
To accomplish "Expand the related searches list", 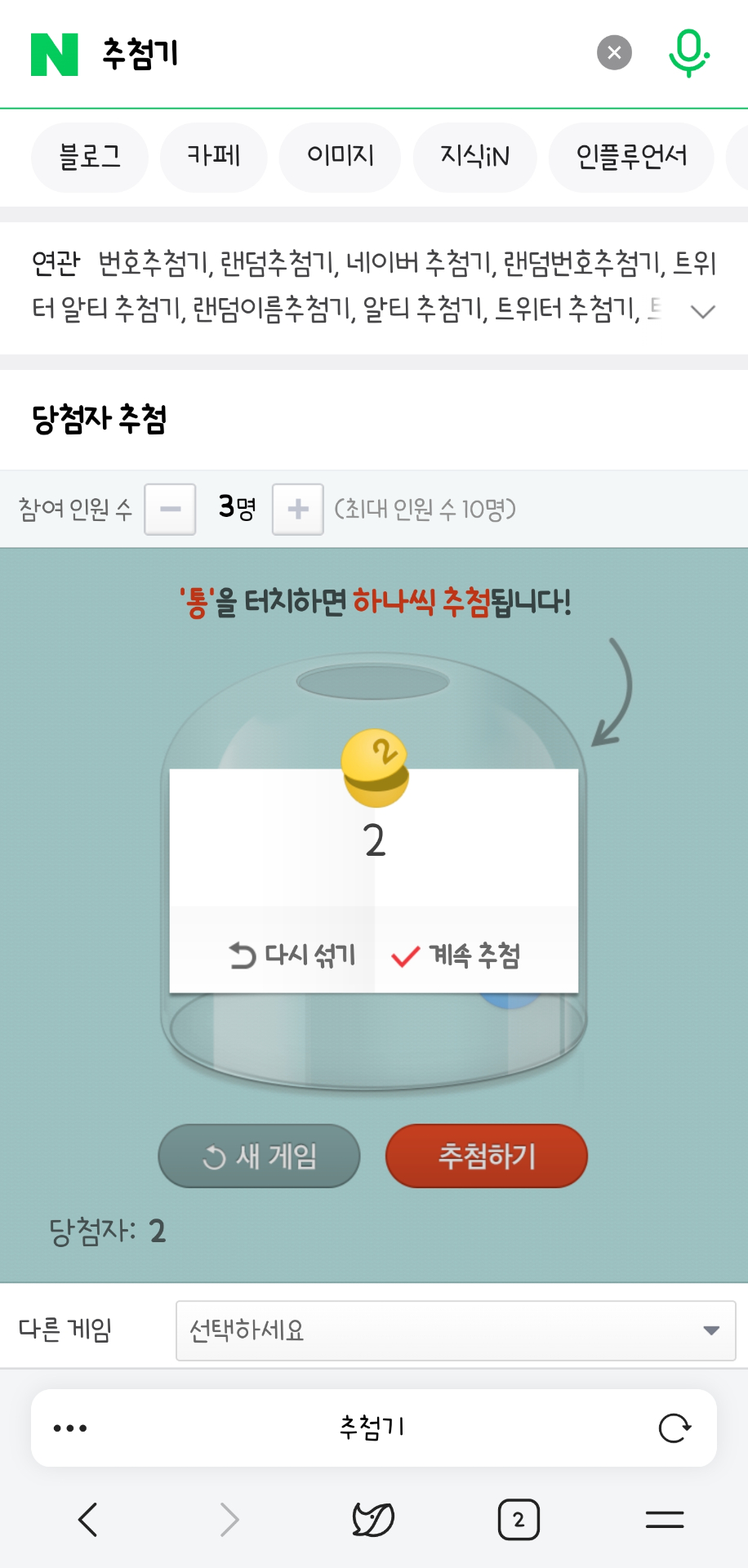I will click(702, 311).
